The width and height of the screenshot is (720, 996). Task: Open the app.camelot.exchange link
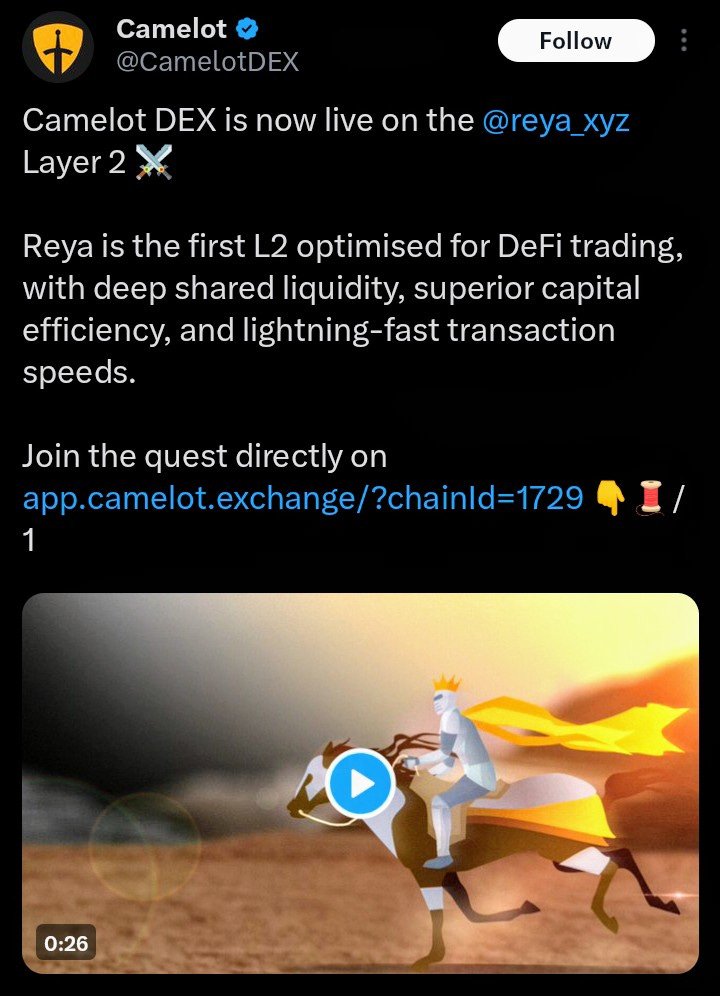tap(302, 496)
